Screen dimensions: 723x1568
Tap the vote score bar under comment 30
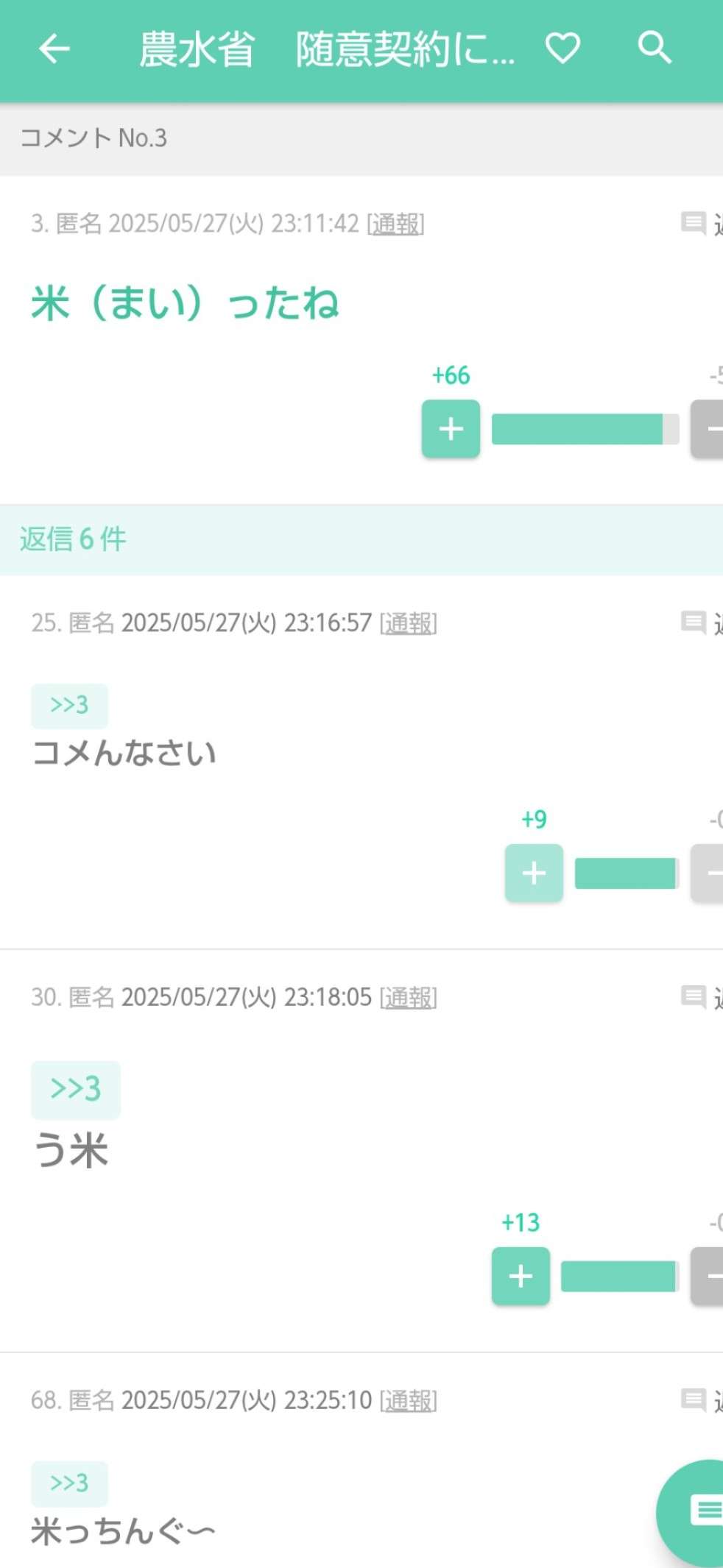coord(618,1276)
